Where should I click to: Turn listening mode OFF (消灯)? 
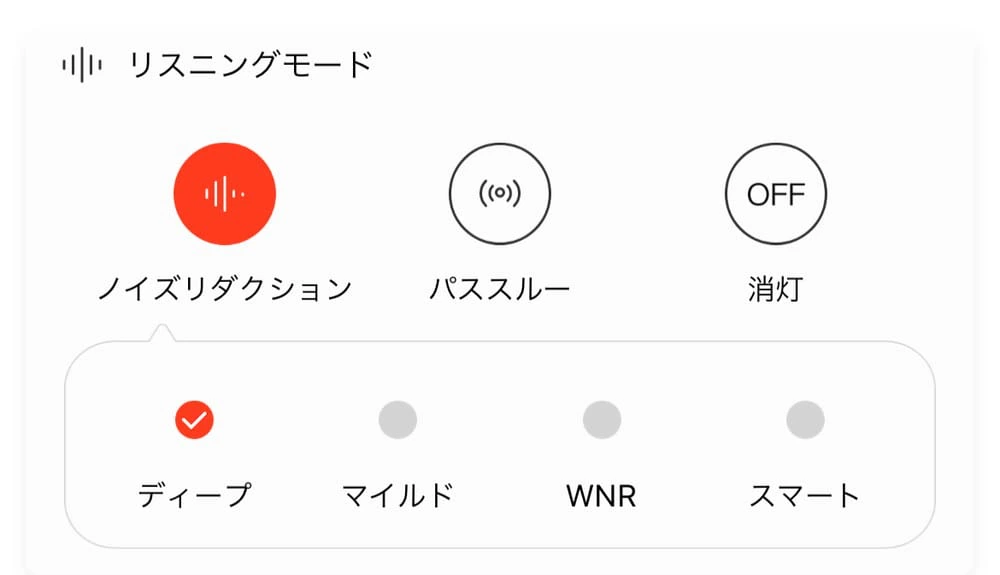(x=776, y=194)
